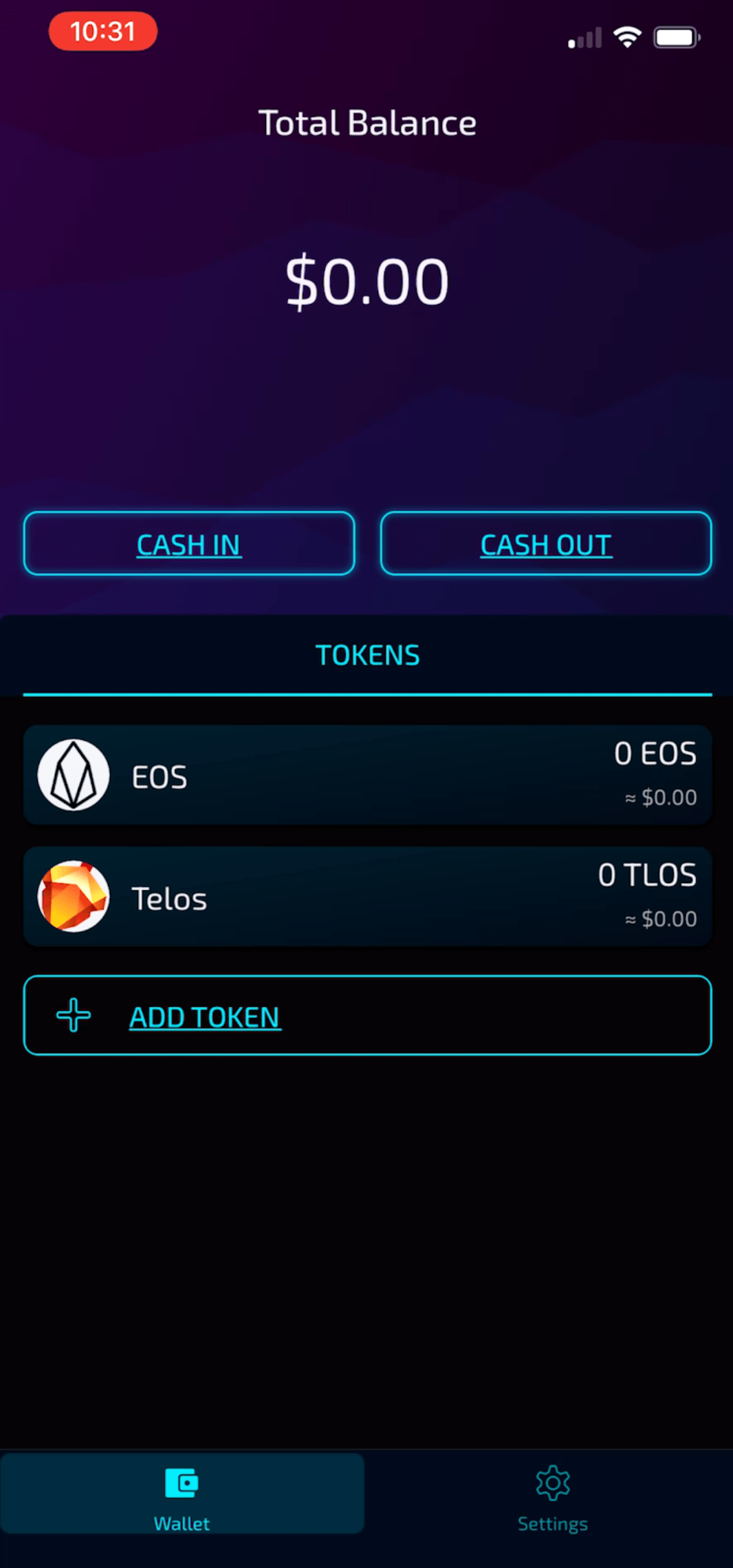Add a new token
The image size is (733, 1568).
367,1015
